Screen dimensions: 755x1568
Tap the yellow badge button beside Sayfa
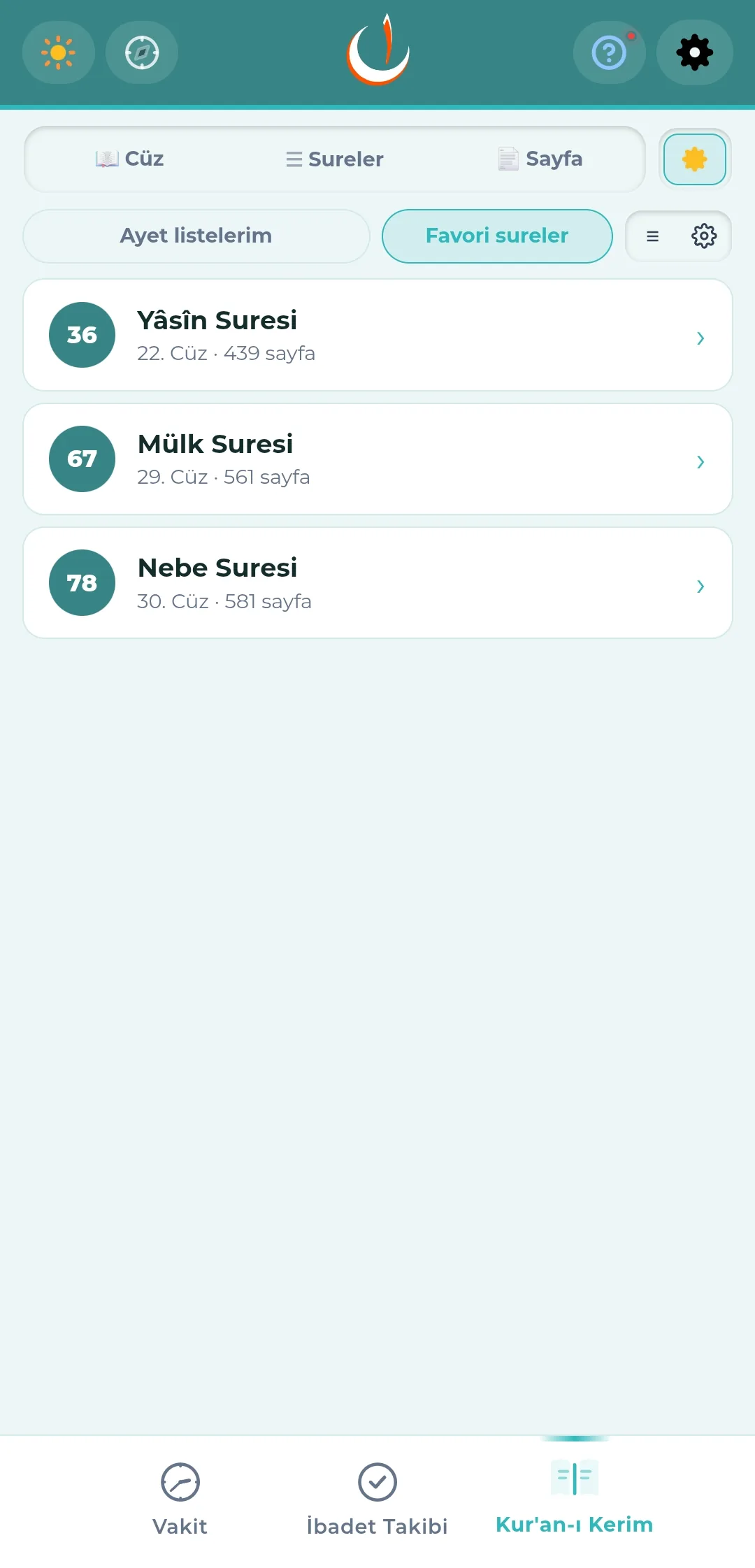[695, 159]
